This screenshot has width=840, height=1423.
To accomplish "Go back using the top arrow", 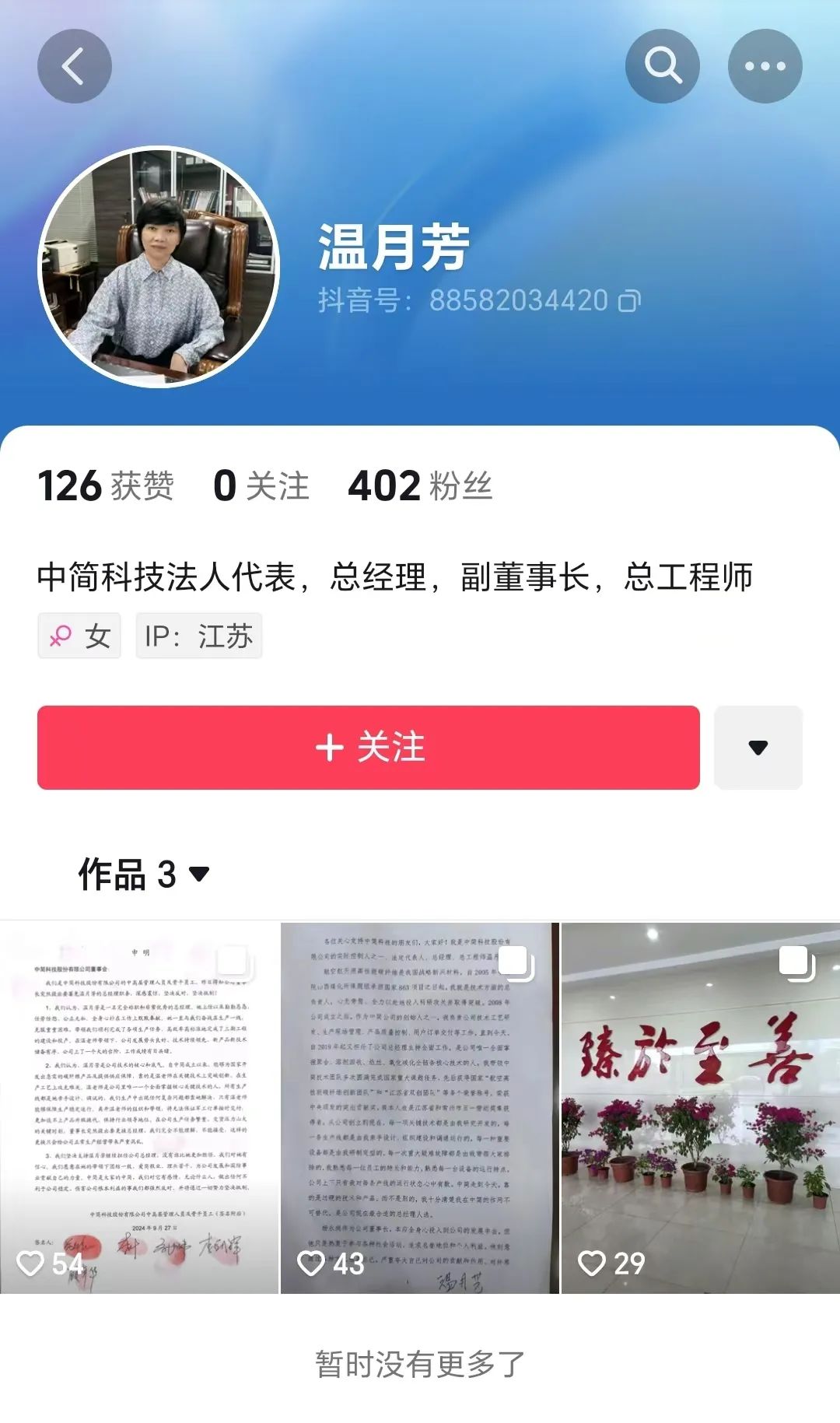I will 74,66.
